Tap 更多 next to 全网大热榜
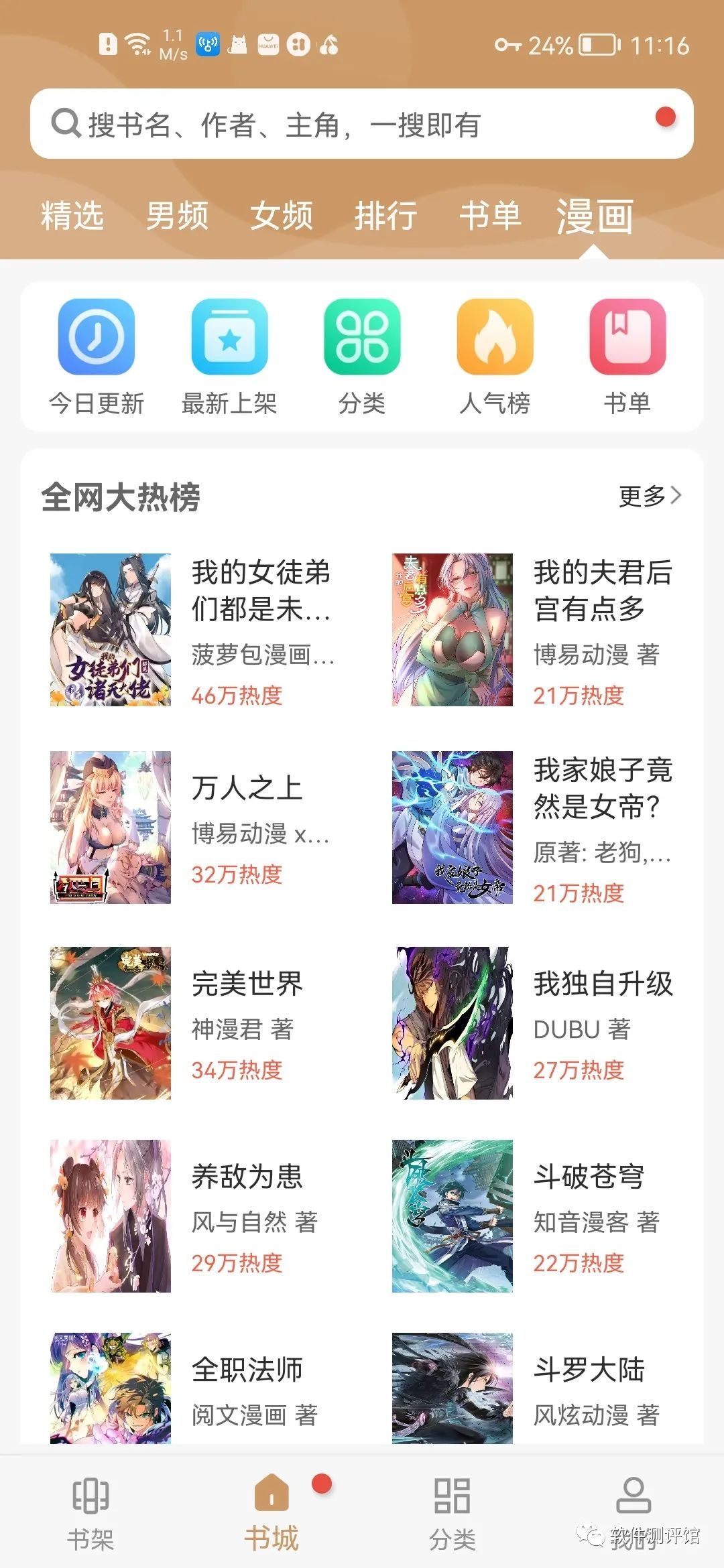Viewport: 724px width, 1568px height. click(x=649, y=496)
